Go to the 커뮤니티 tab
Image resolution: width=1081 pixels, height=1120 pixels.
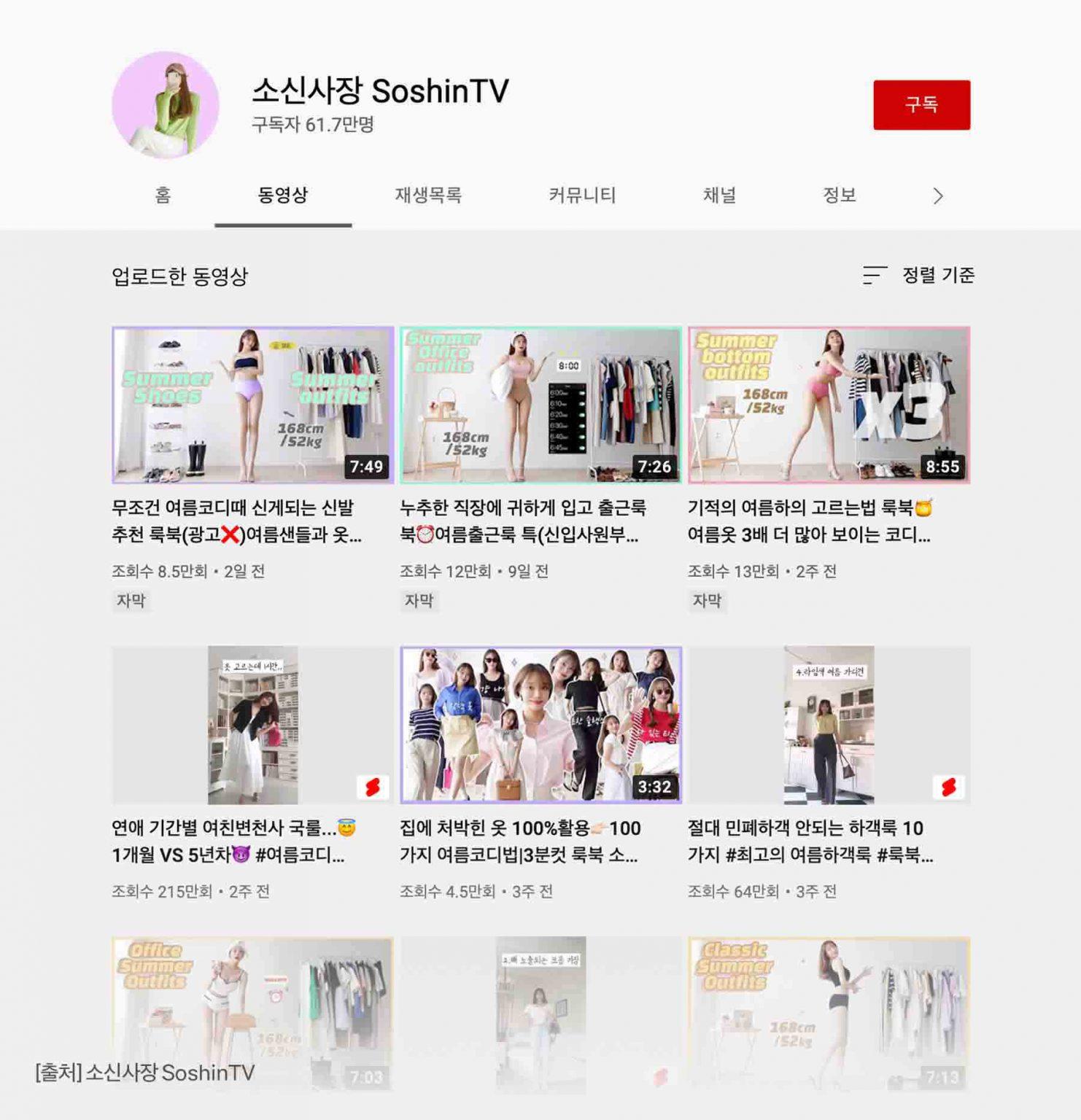pos(582,195)
